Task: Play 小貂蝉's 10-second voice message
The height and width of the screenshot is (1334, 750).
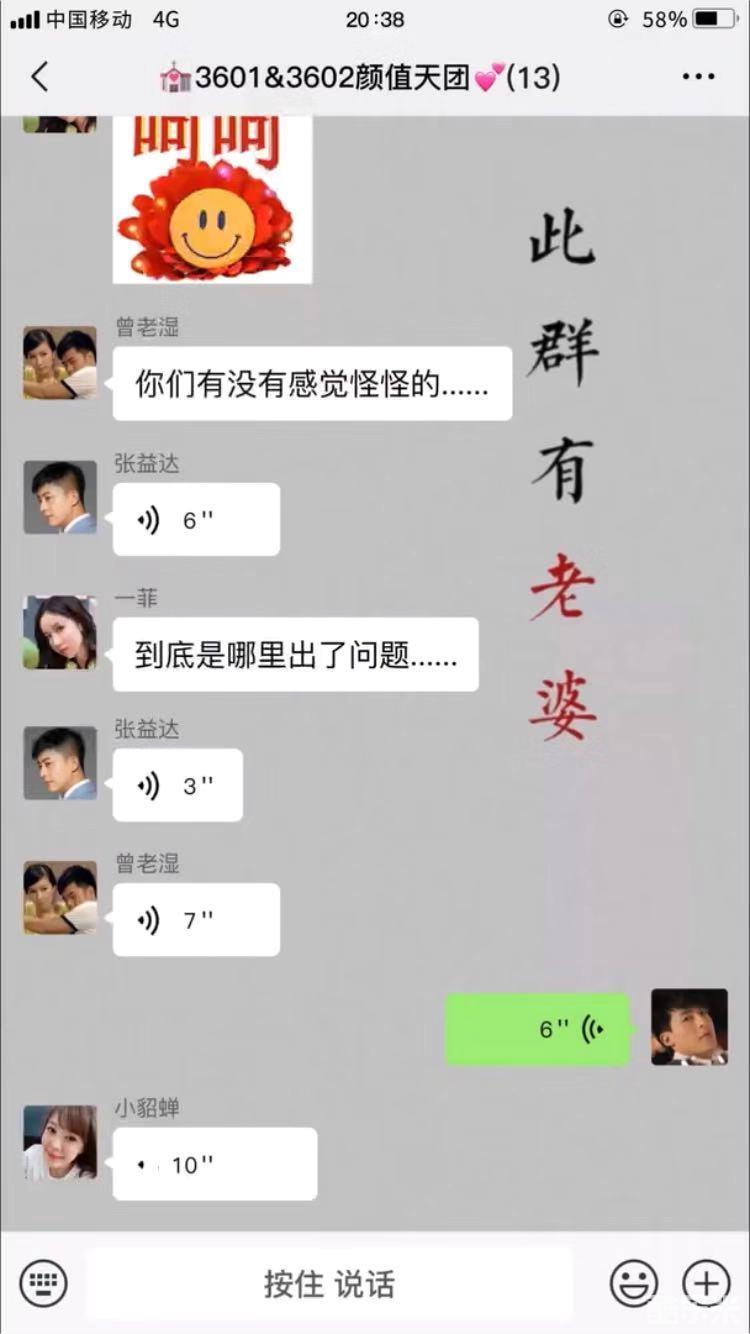Action: [214, 1164]
